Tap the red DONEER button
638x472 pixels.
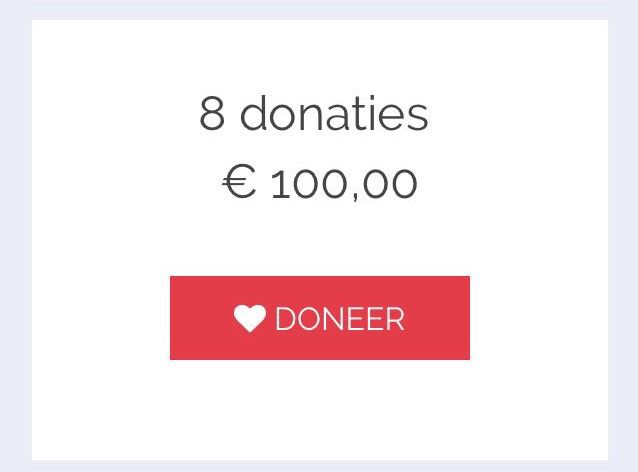[x=319, y=318]
